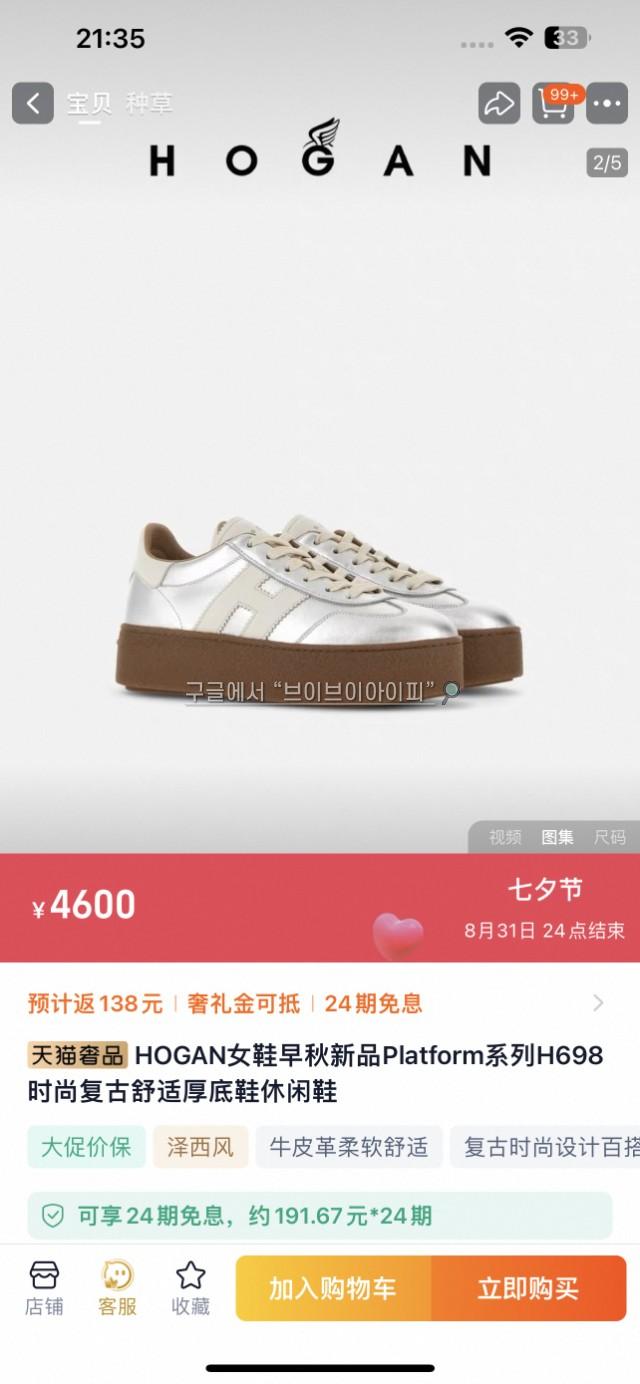Viewport: 640px width, 1384px height.
Task: Select the 视频 media tab
Action: [x=505, y=837]
